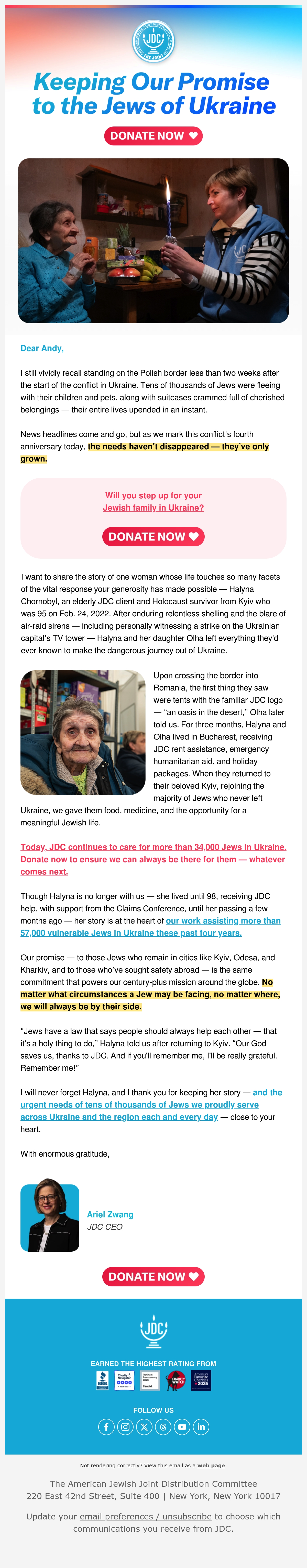
Task: Tap DONATE NOW below Ariel Zwang's signature
Action: (x=153, y=1276)
